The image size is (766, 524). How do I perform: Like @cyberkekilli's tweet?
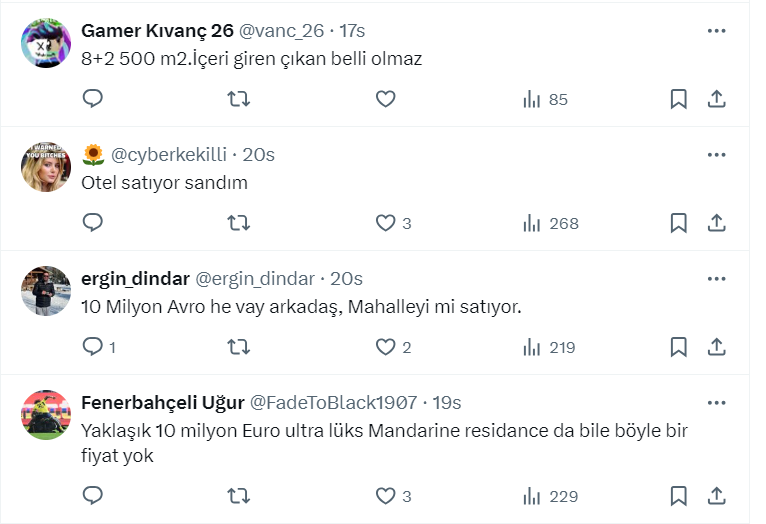point(386,223)
